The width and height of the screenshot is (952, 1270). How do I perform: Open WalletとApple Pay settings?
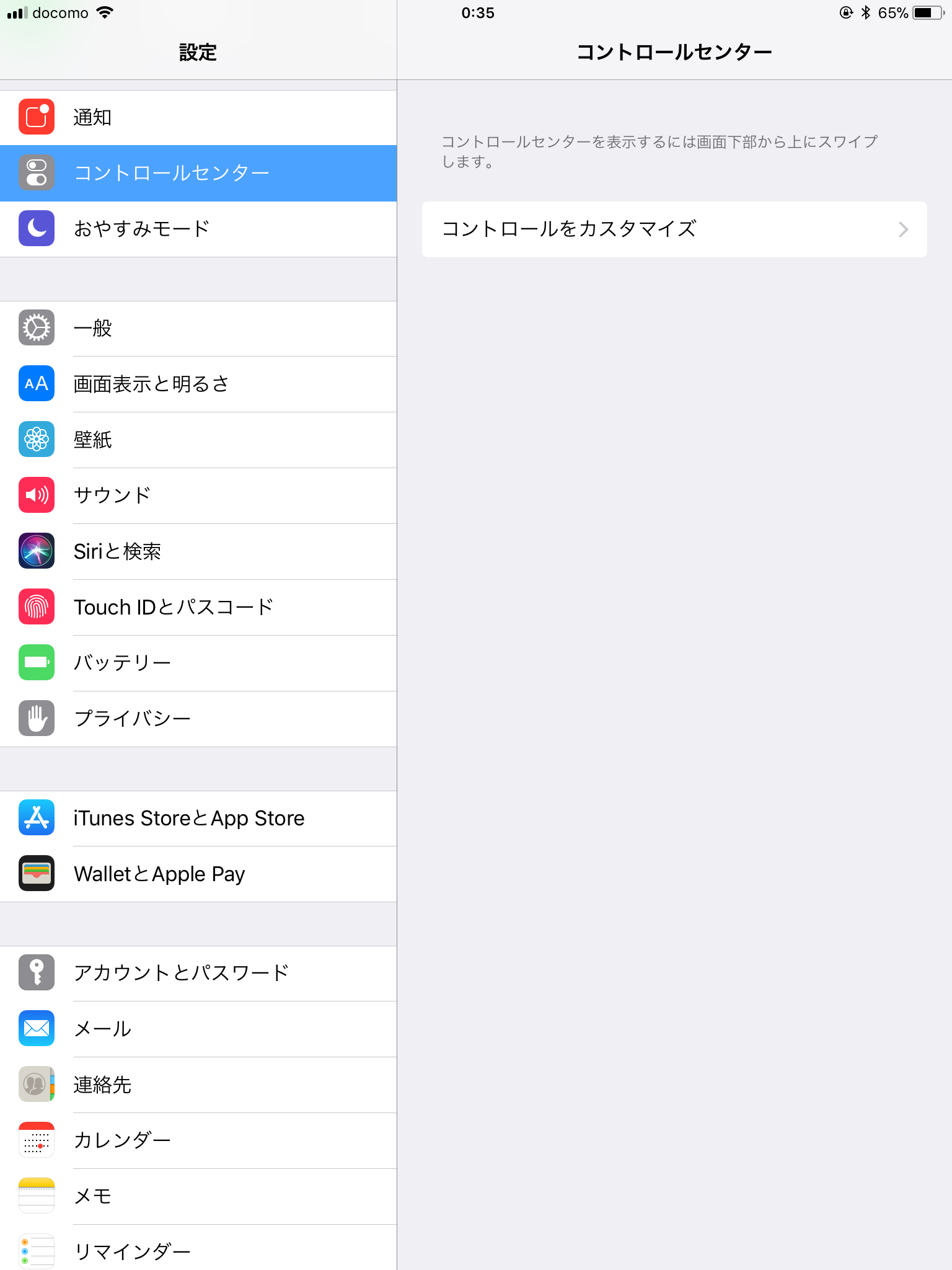point(198,874)
